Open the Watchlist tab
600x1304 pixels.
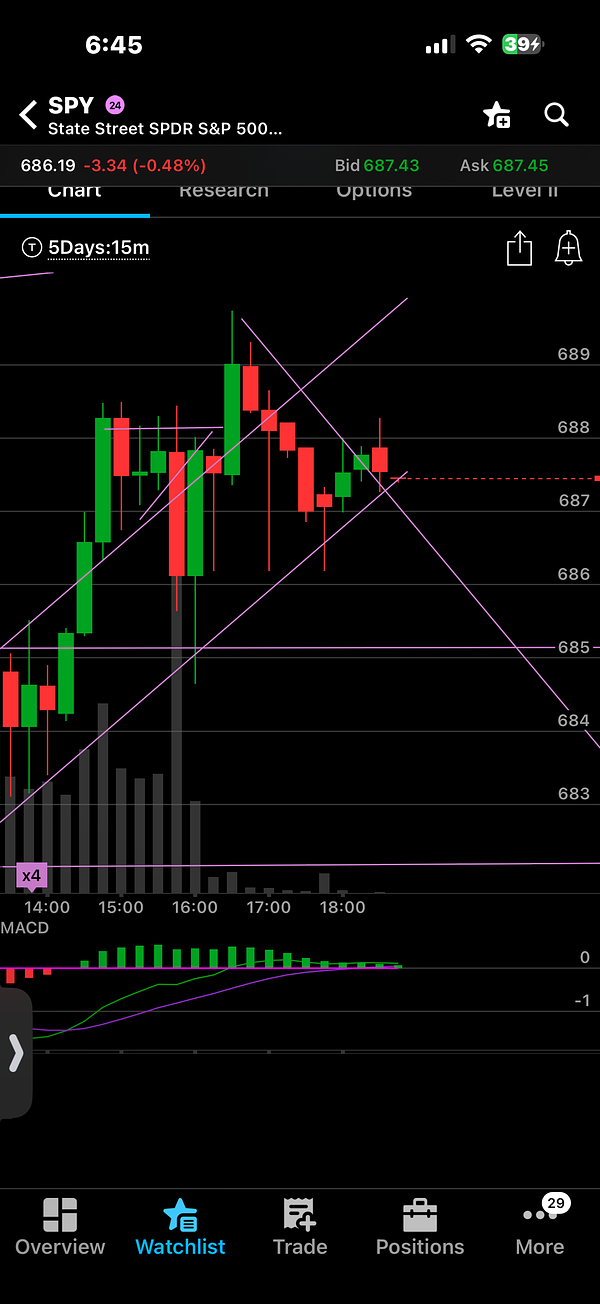(180, 1228)
